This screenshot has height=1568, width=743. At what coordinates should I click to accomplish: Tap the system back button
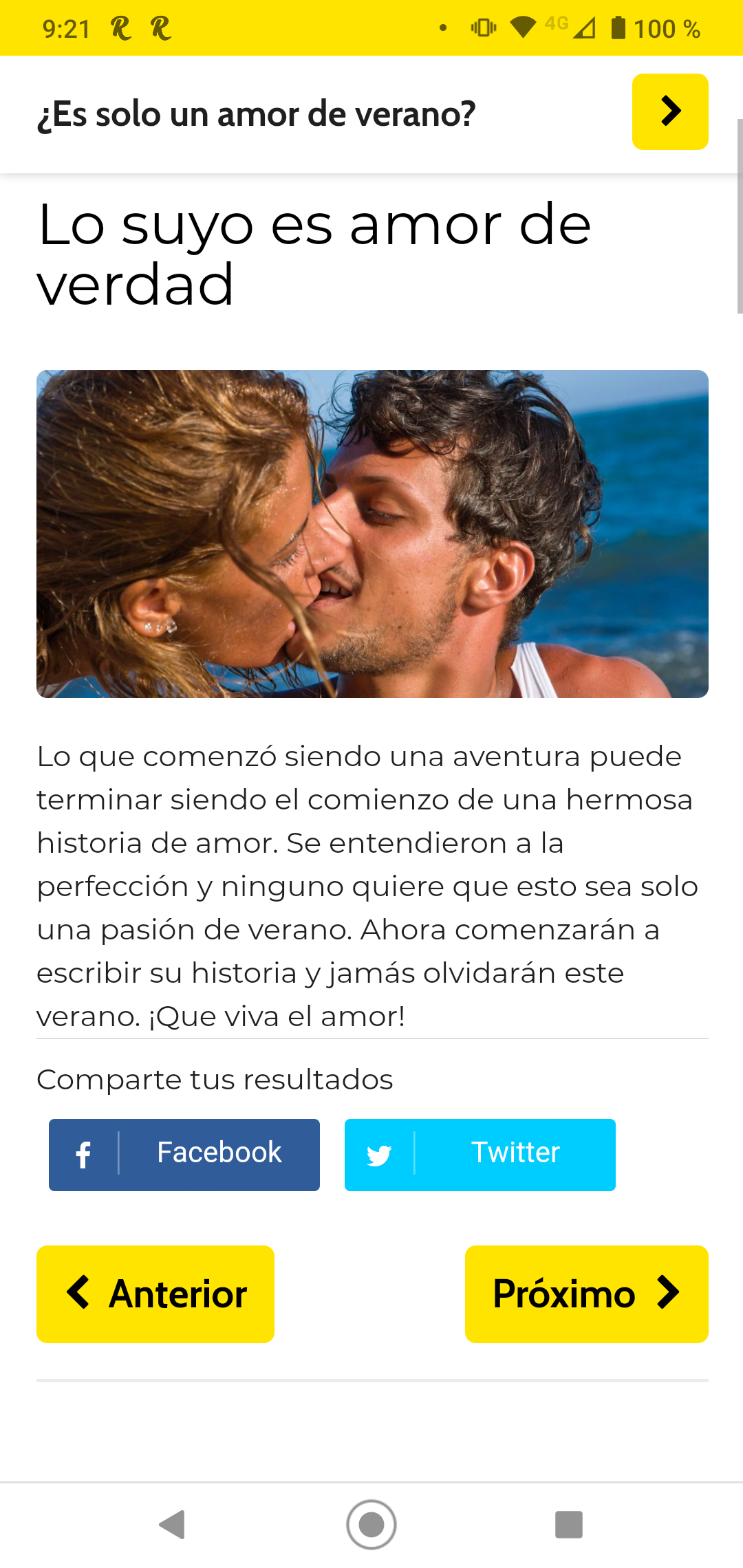173,1524
